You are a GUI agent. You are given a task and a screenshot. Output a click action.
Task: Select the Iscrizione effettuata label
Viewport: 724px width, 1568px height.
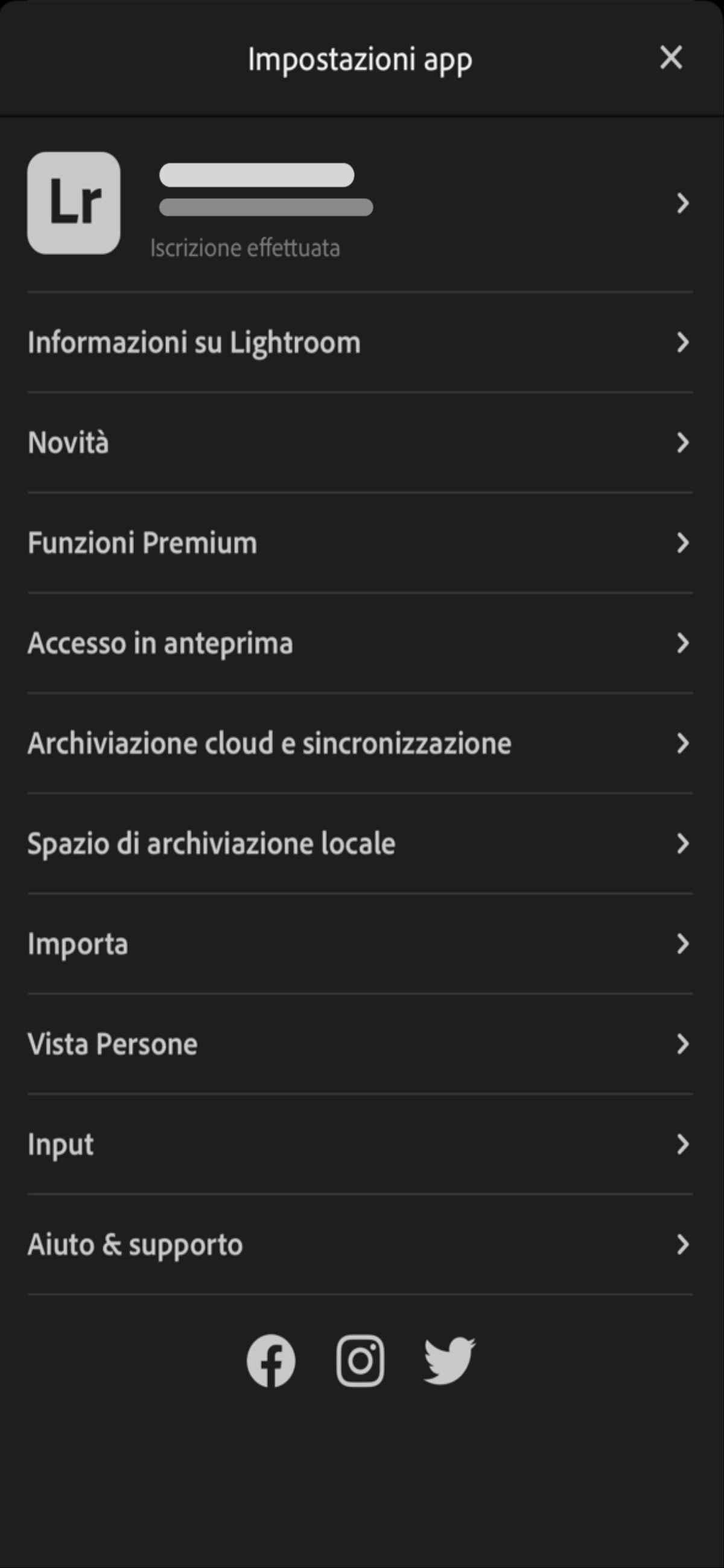[244, 247]
